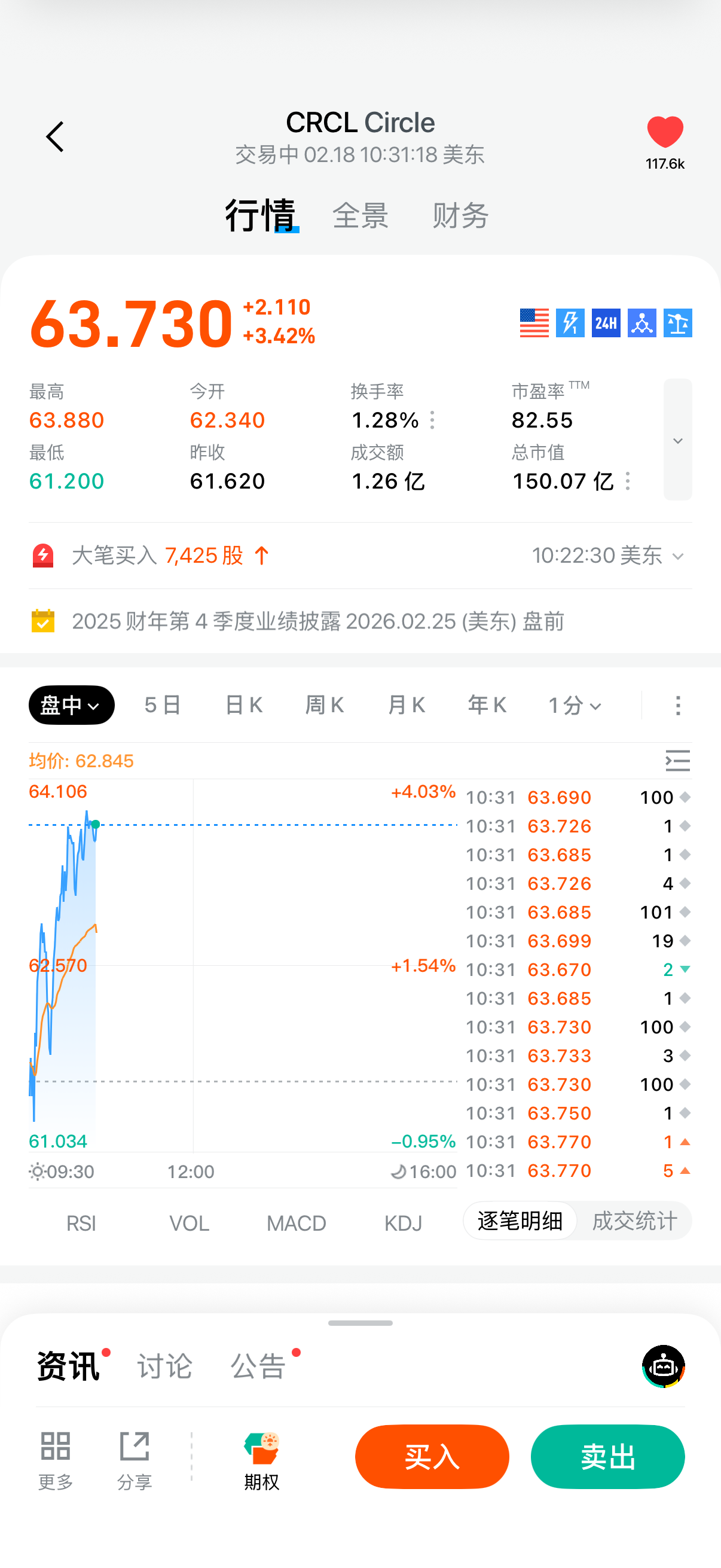Screen dimensions: 721x1568
Task: Tap the 买入 button
Action: (x=432, y=1456)
